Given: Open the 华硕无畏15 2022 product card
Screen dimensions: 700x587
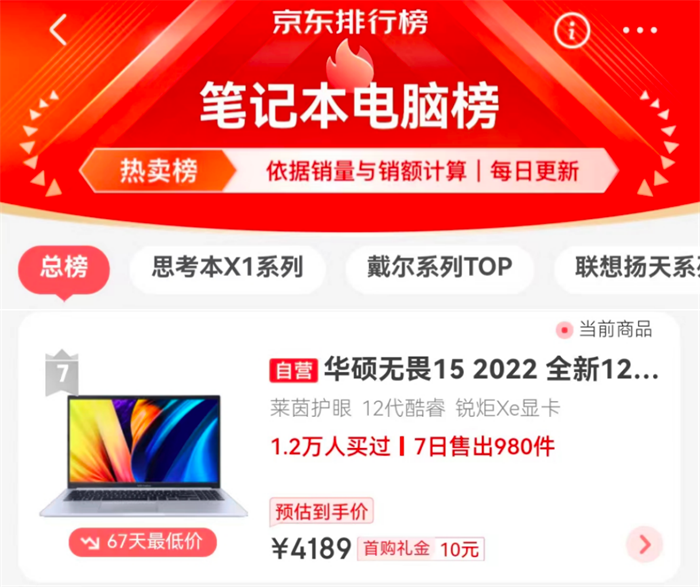Looking at the screenshot, I should [x=464, y=370].
